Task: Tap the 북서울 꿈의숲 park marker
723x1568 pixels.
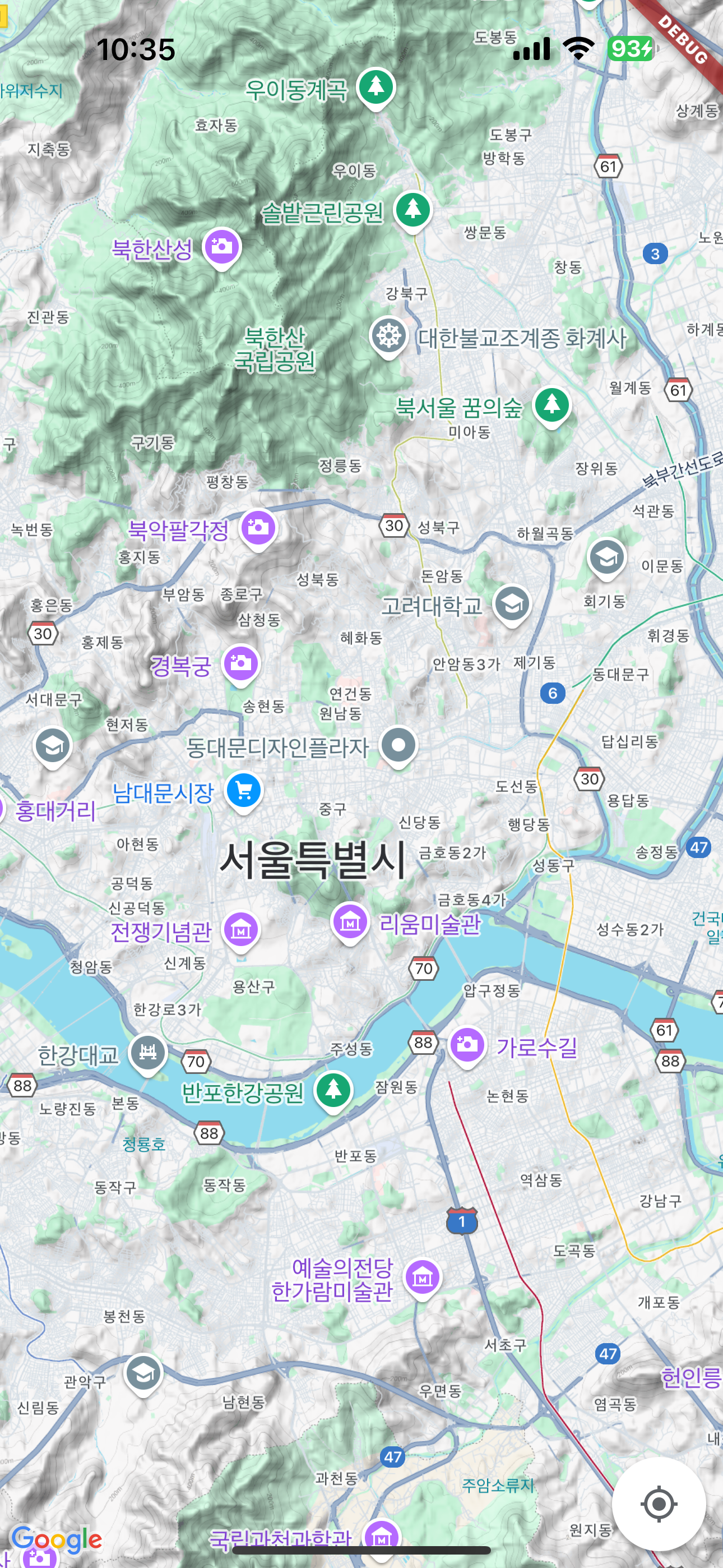Action: [x=552, y=405]
